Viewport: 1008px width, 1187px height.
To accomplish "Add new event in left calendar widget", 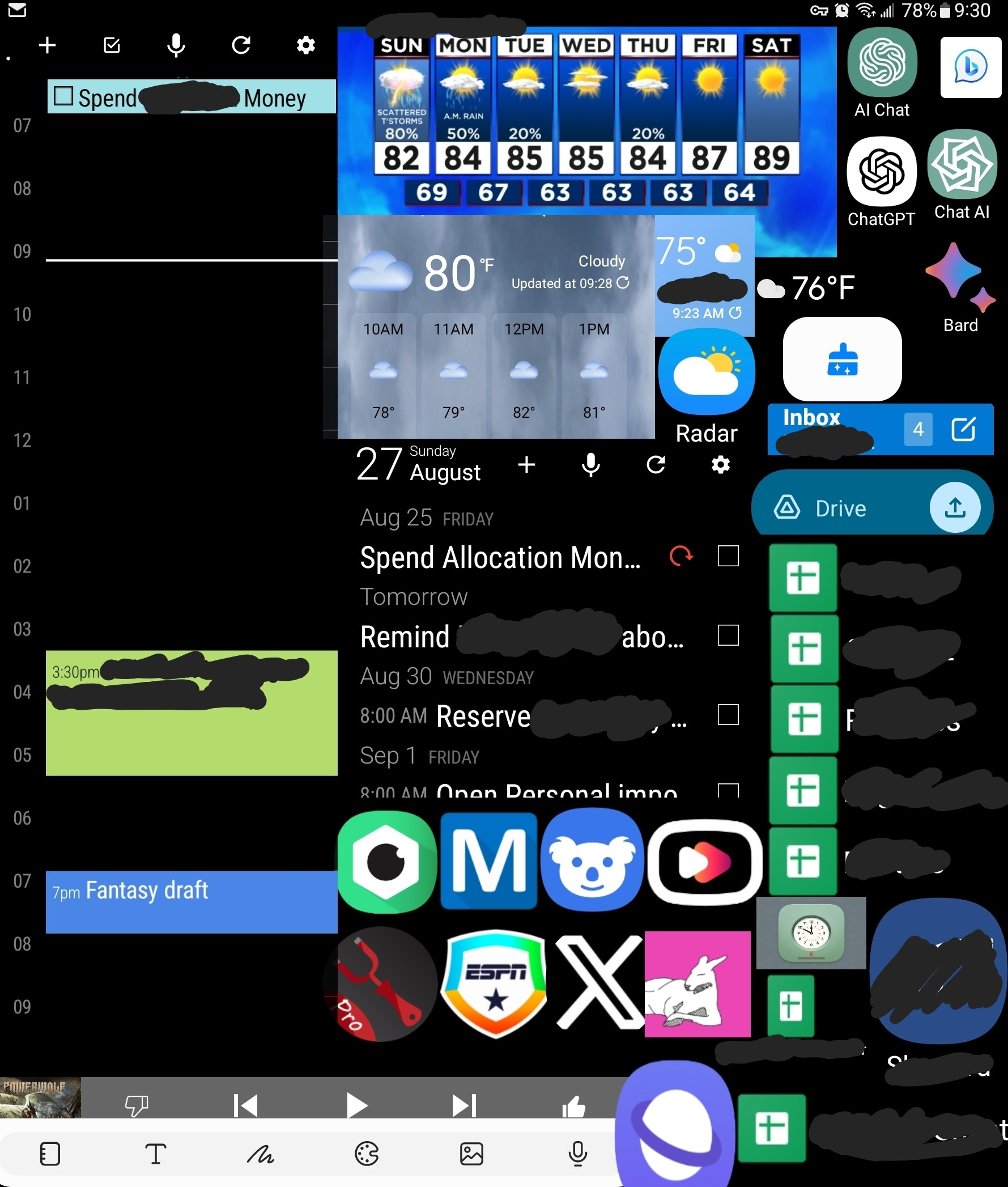I will (48, 45).
